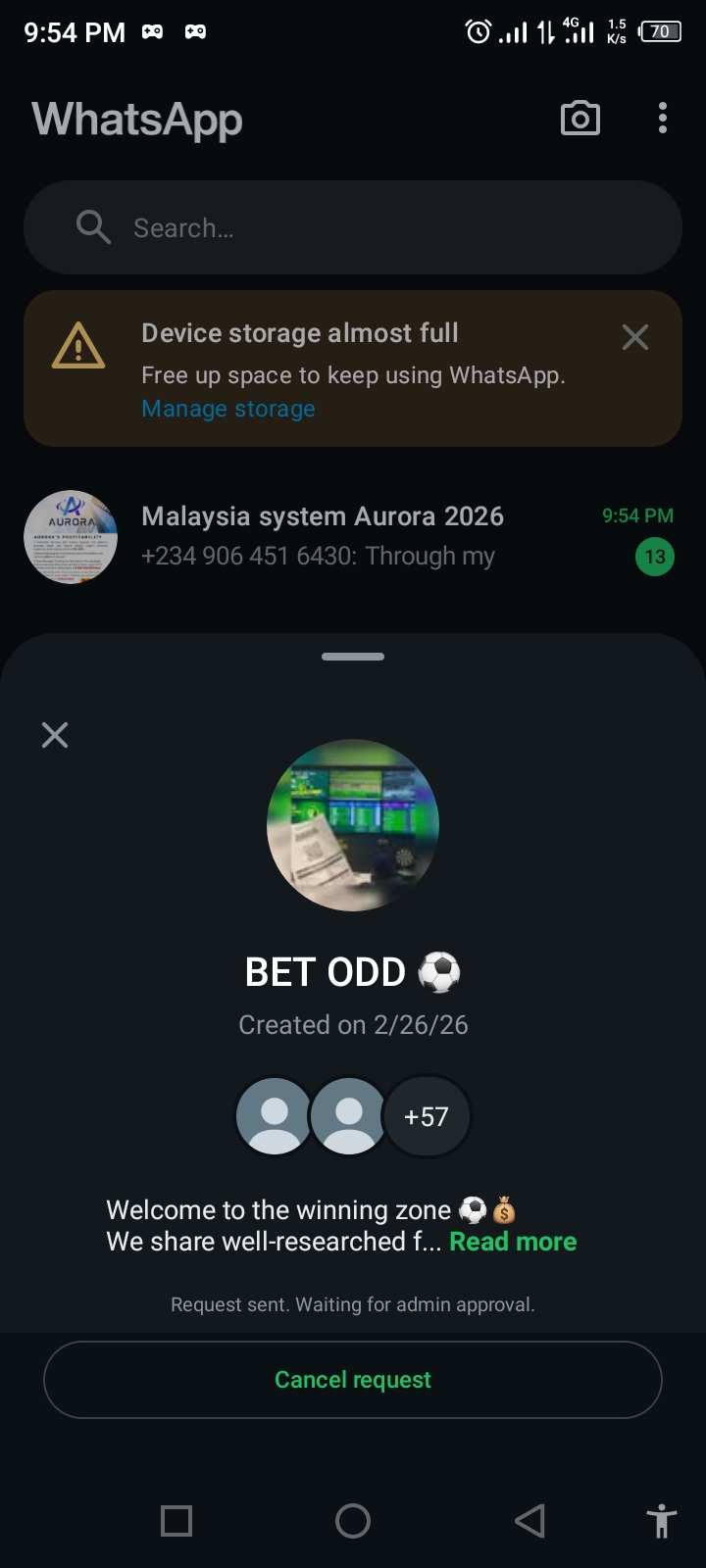Viewport: 706px width, 1568px height.
Task: Open the camera from the WhatsApp header
Action: pos(580,119)
